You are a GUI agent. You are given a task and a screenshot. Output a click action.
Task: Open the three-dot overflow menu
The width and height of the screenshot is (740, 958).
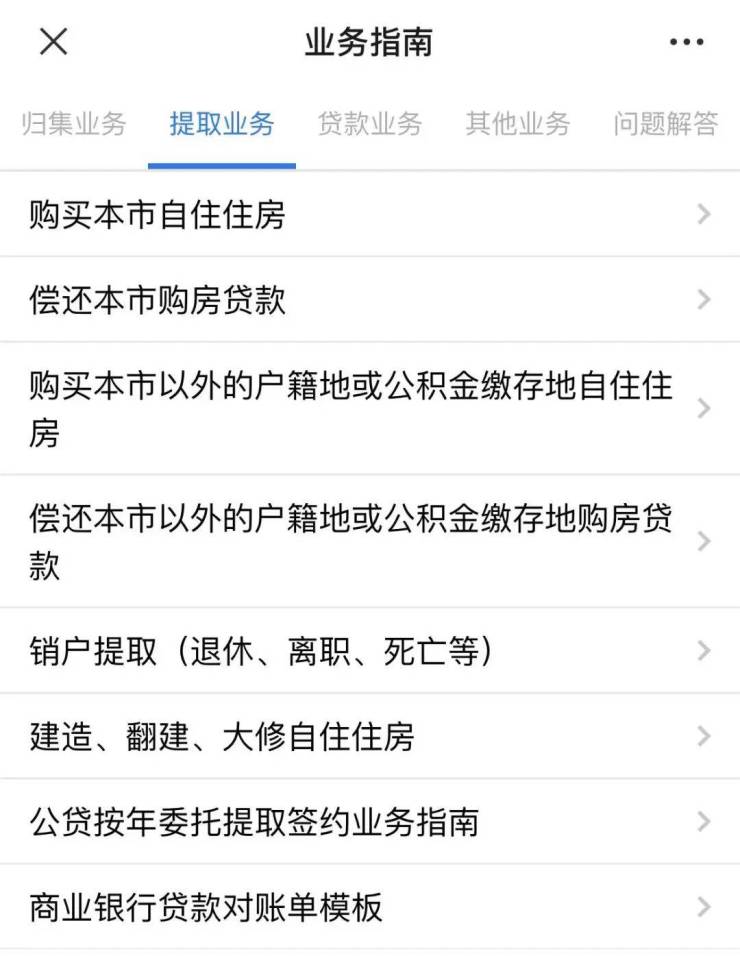(686, 42)
